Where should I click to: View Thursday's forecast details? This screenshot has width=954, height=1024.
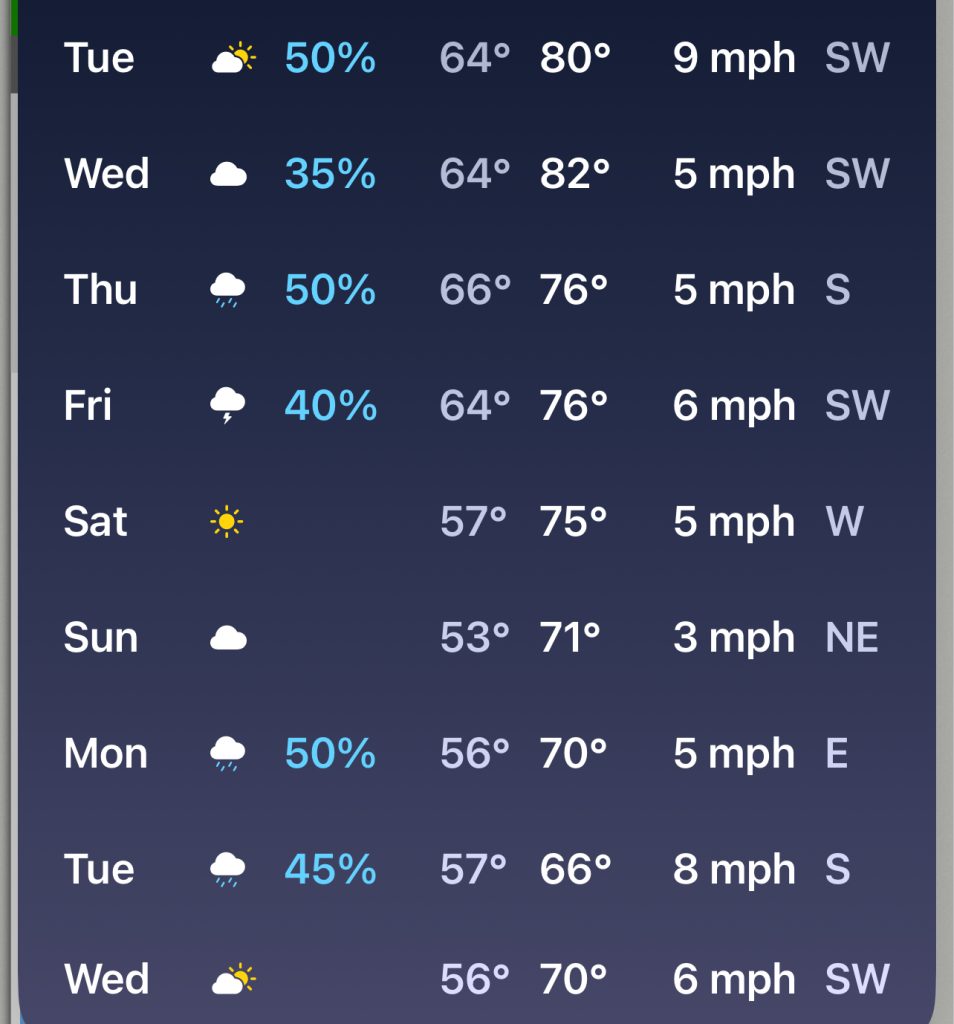click(x=476, y=290)
